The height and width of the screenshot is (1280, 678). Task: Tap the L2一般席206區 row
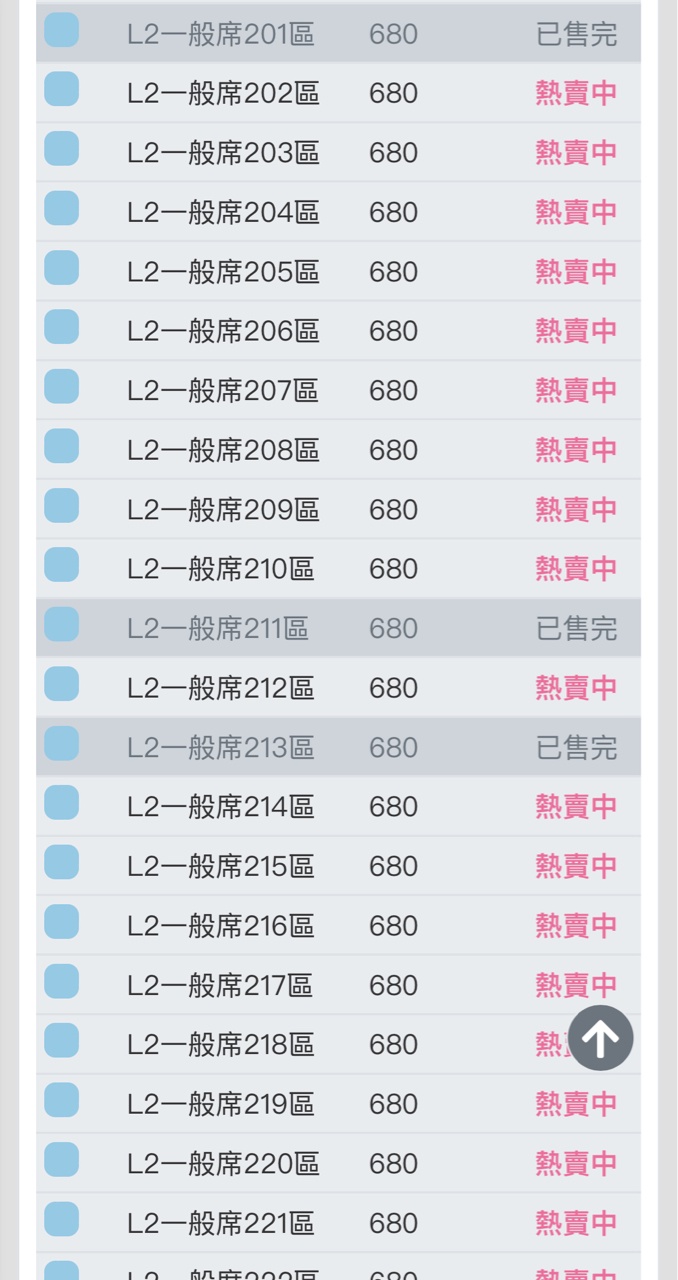tap(223, 331)
